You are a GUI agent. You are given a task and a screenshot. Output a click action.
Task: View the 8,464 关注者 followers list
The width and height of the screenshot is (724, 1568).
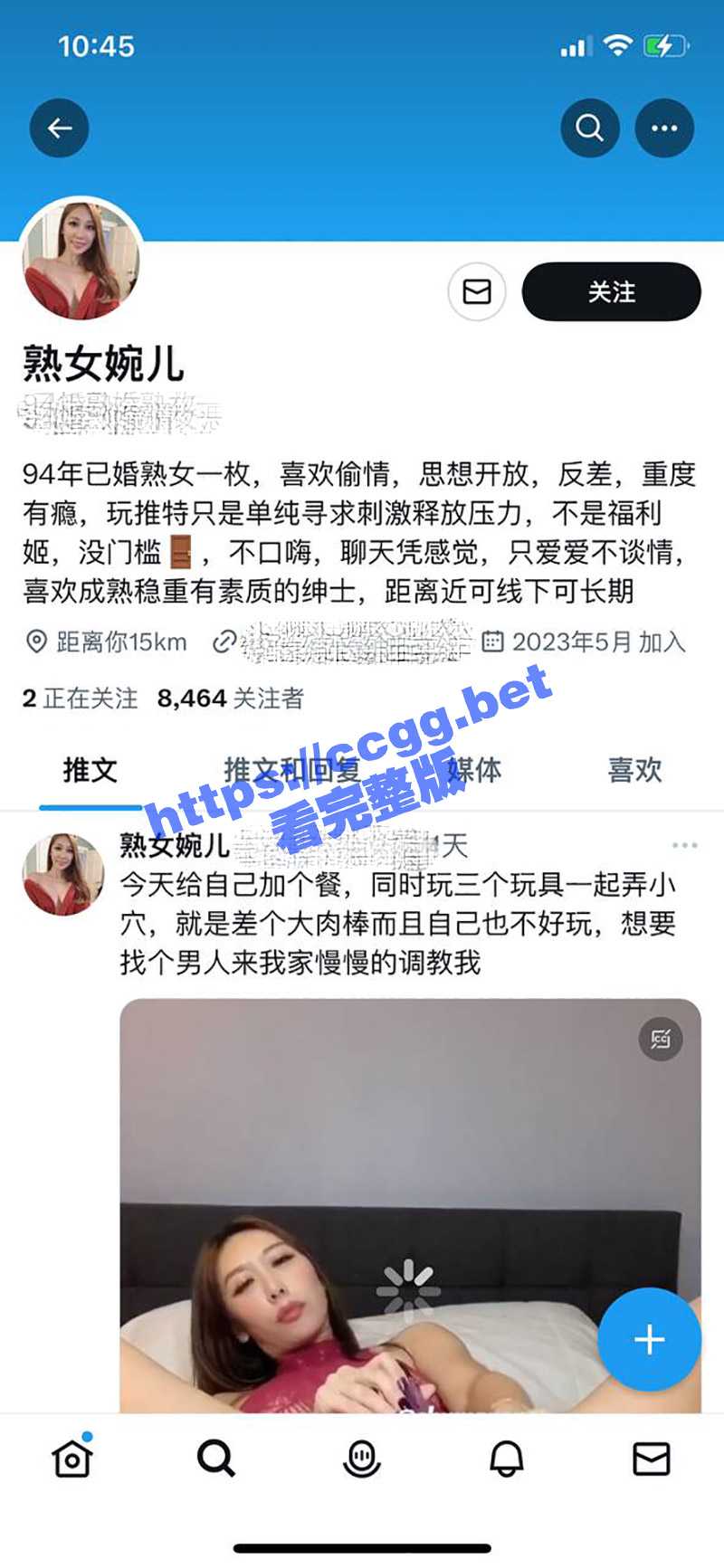pyautogui.click(x=230, y=698)
